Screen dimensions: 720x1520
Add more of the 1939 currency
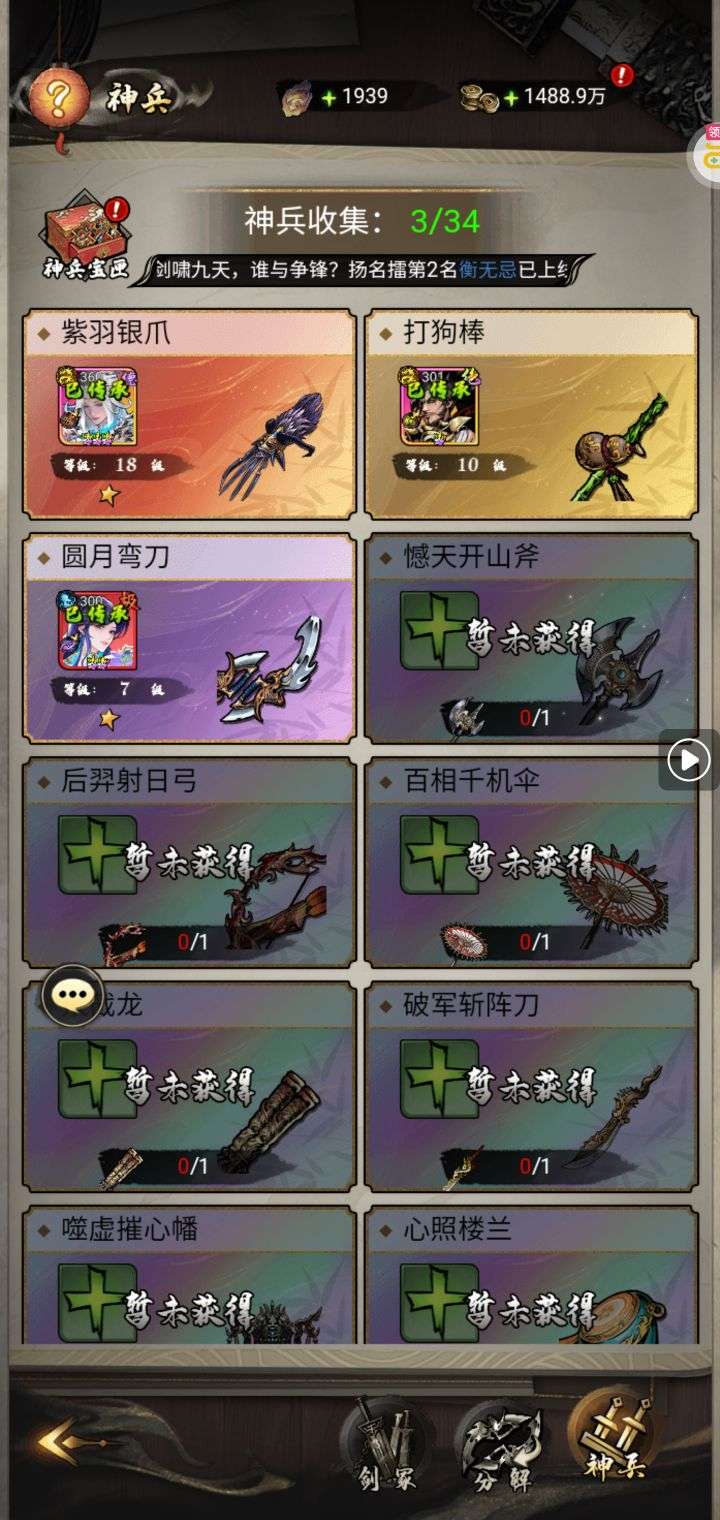[328, 98]
